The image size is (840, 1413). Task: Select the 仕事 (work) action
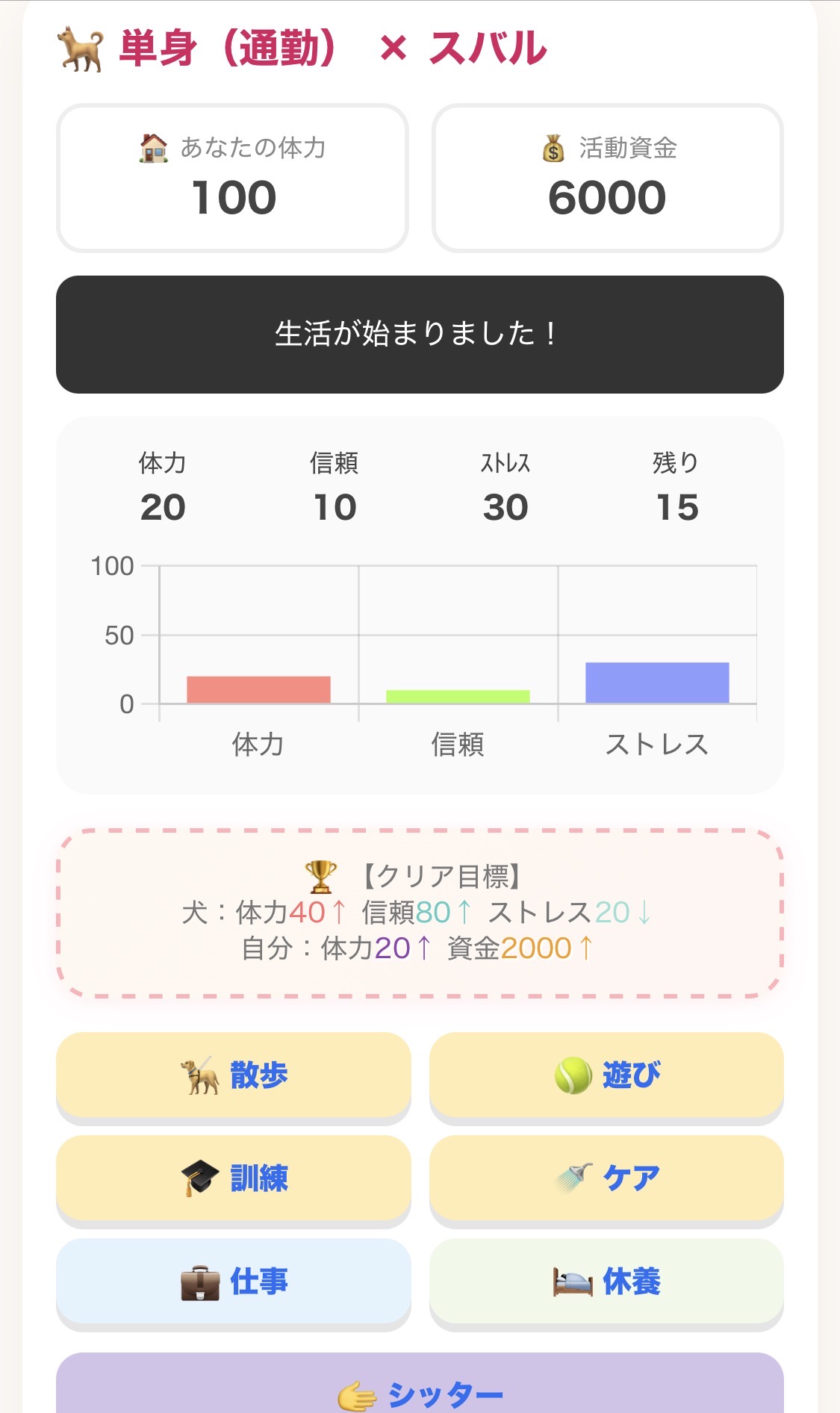coord(234,1282)
